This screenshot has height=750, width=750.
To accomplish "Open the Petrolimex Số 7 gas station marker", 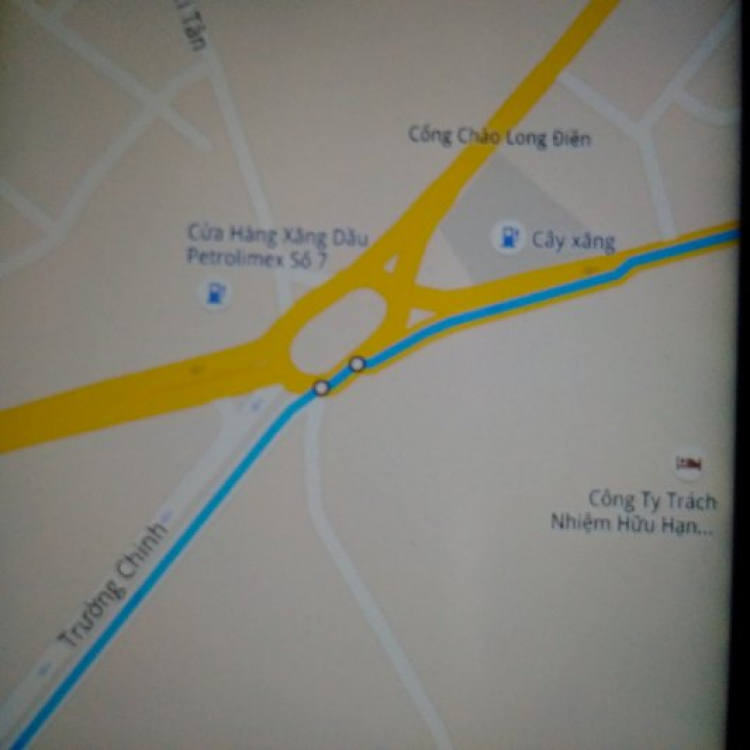I will point(214,293).
